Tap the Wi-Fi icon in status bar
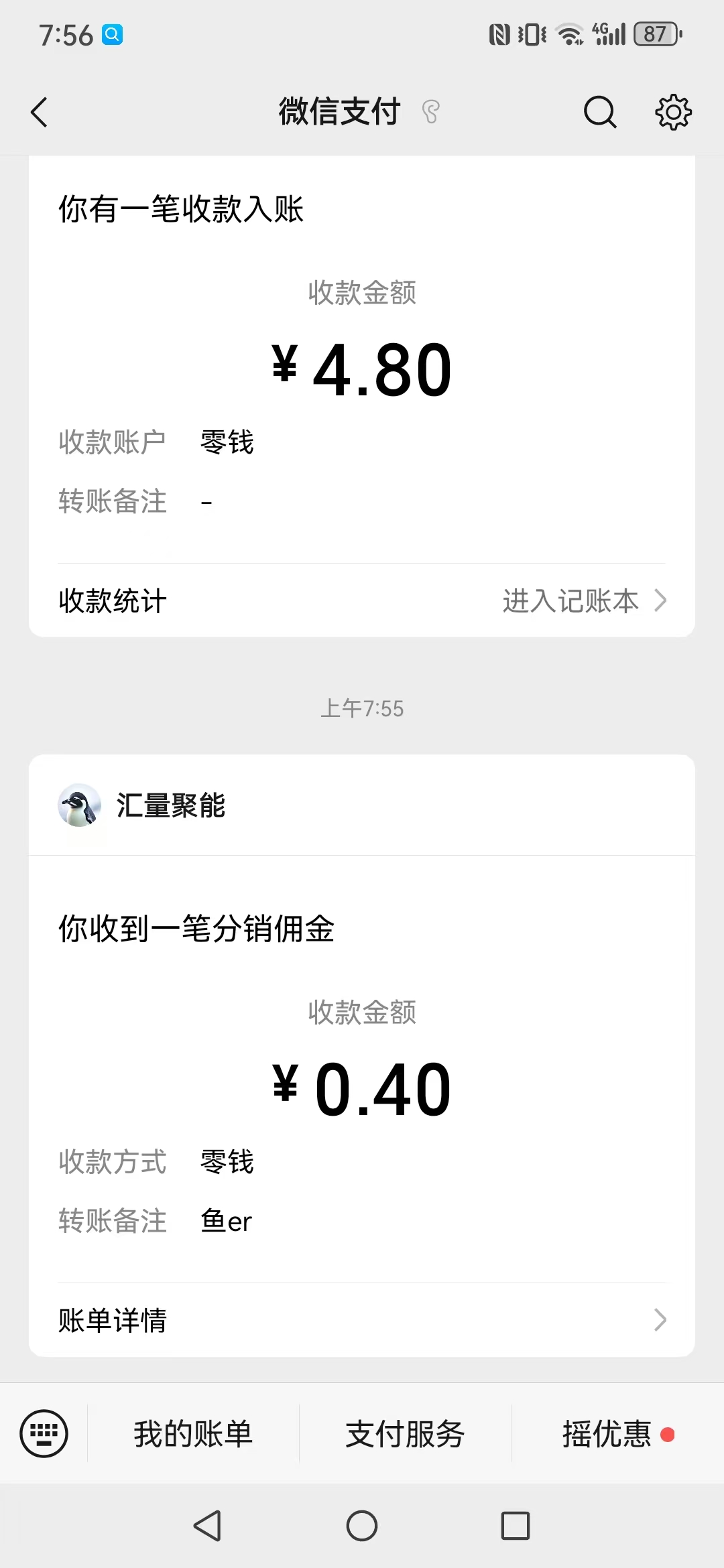 pyautogui.click(x=568, y=34)
